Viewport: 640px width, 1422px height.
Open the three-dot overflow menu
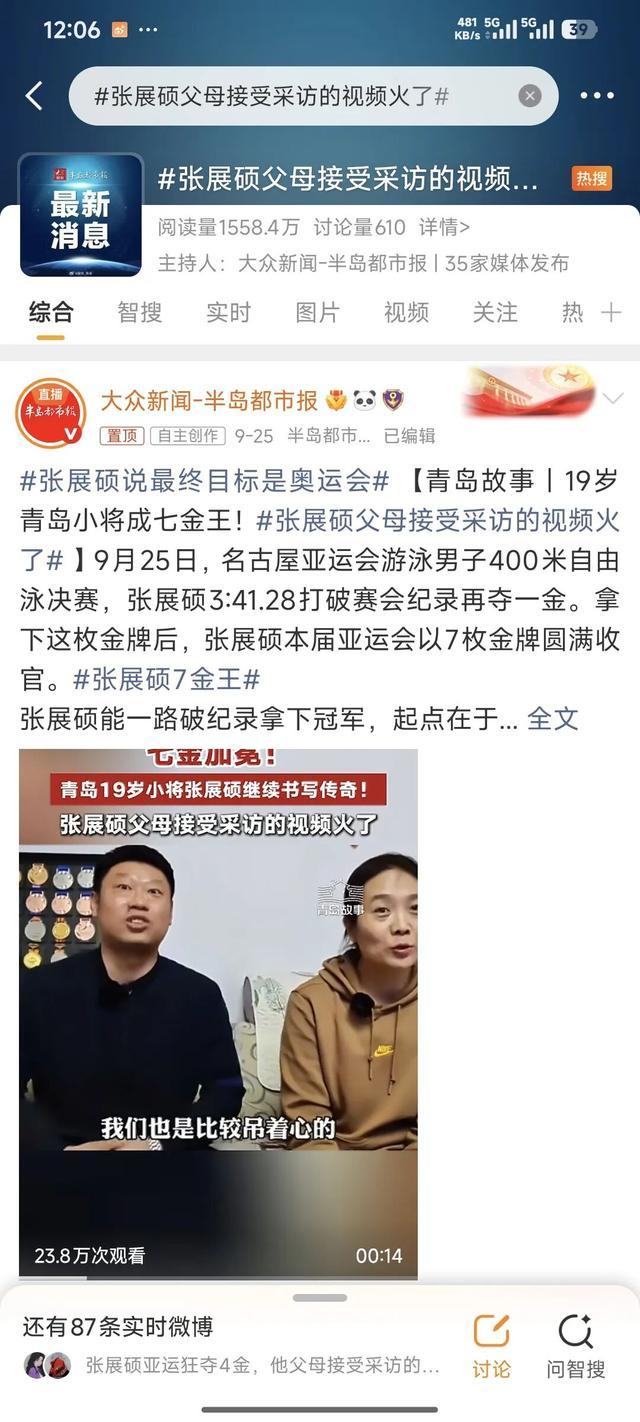pyautogui.click(x=597, y=96)
